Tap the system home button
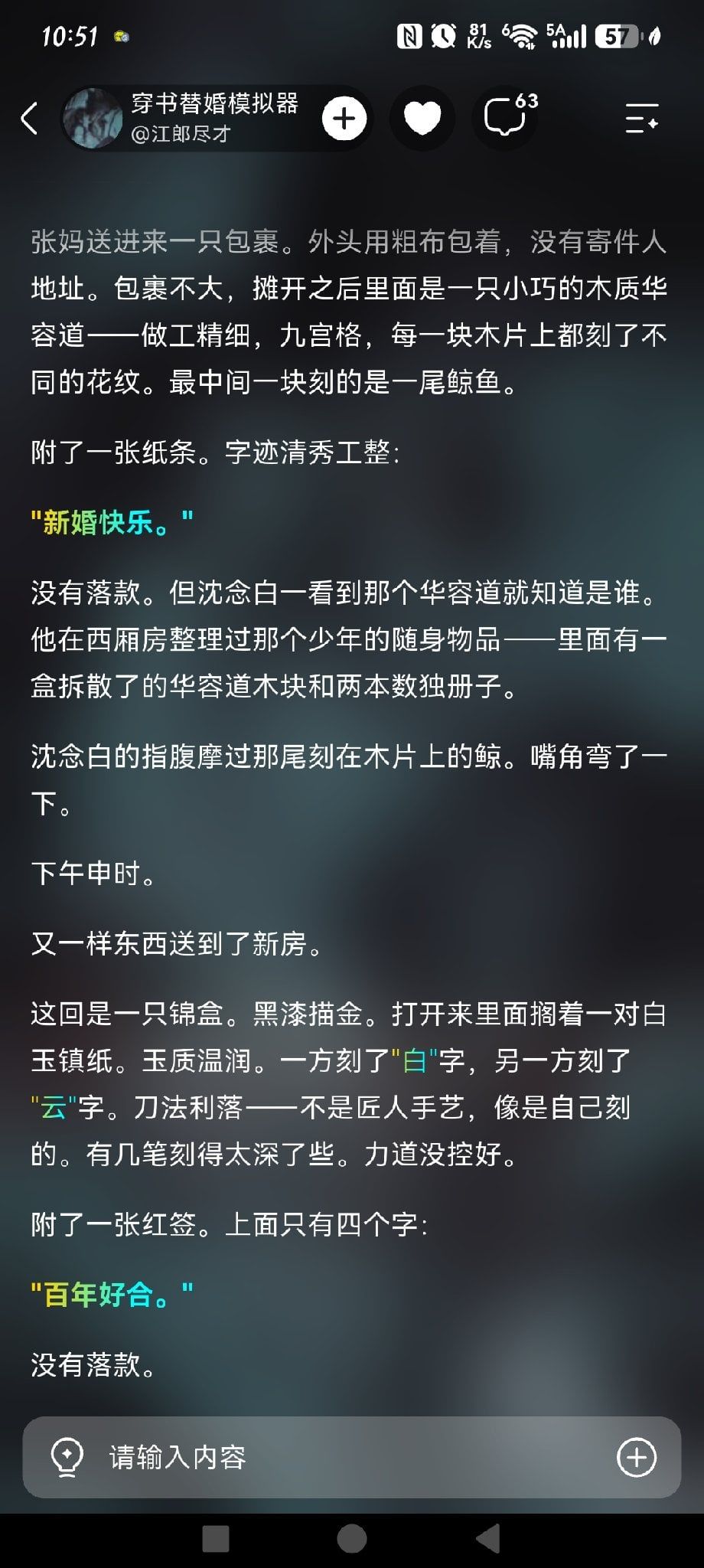Image resolution: width=704 pixels, height=1568 pixels. tap(352, 1539)
